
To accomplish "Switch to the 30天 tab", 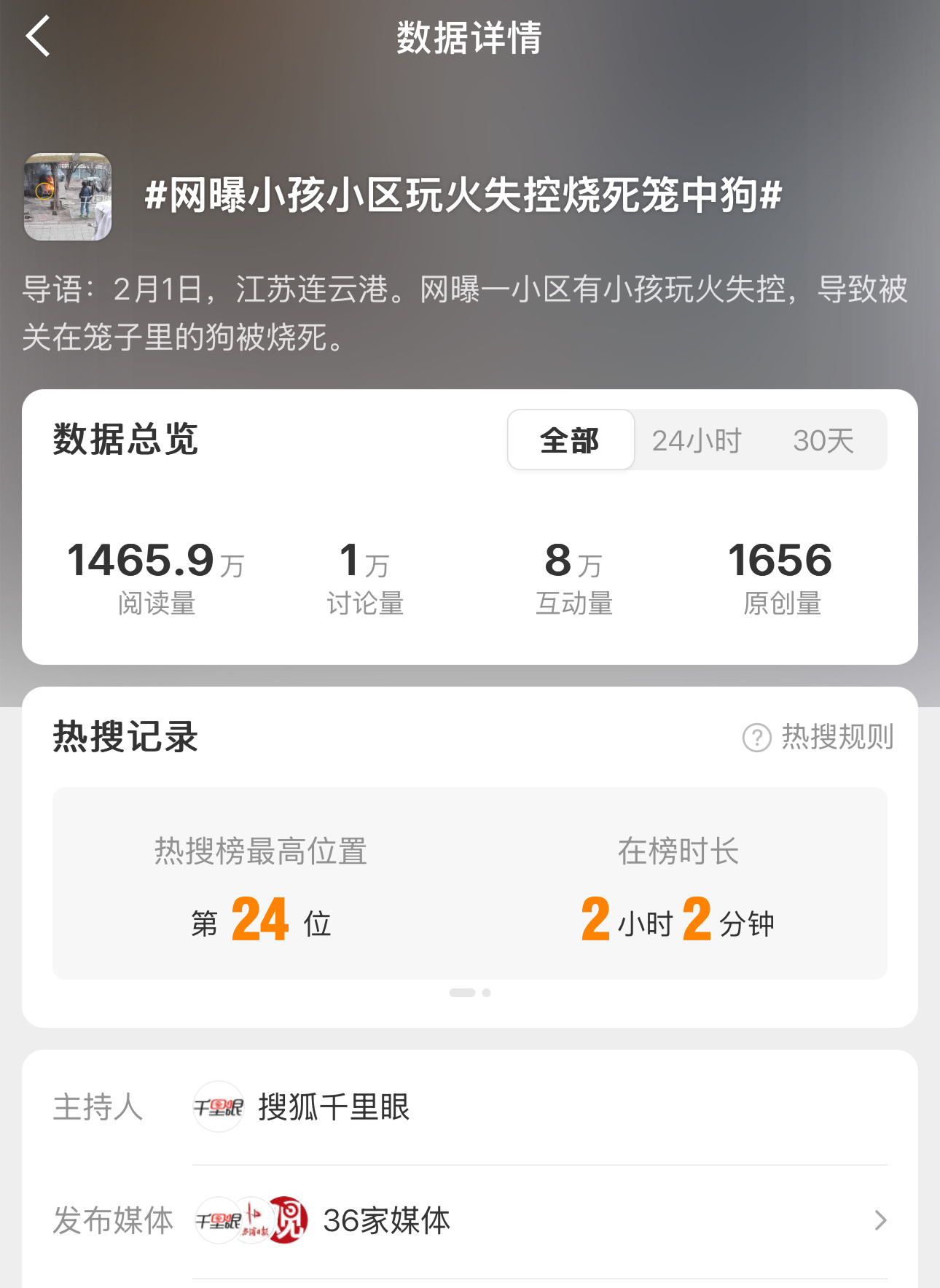I will coord(825,439).
